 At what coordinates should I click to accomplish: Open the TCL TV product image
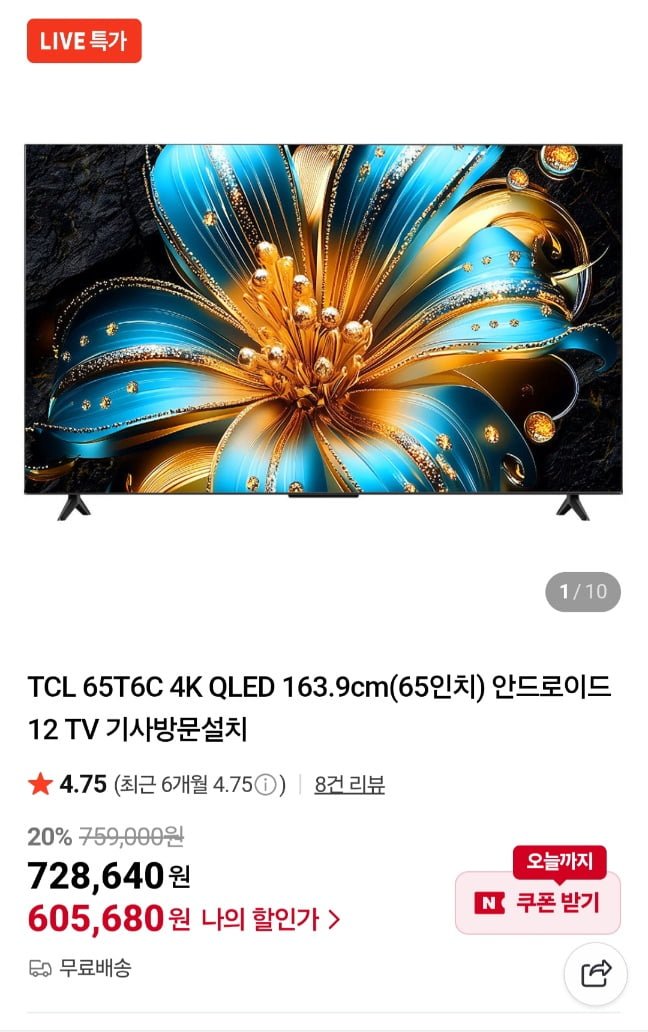323,330
